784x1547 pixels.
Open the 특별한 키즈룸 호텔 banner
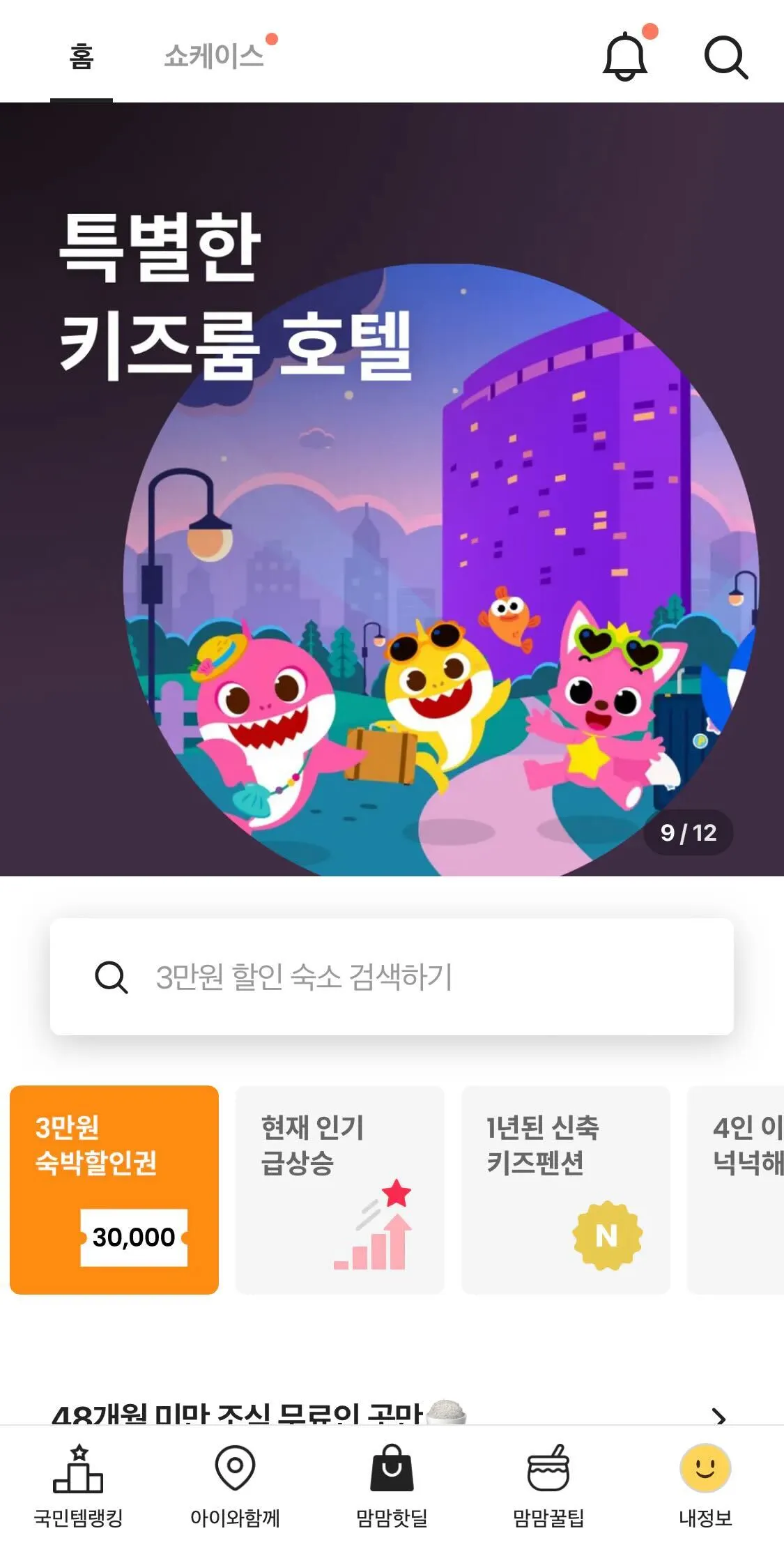tap(392, 488)
